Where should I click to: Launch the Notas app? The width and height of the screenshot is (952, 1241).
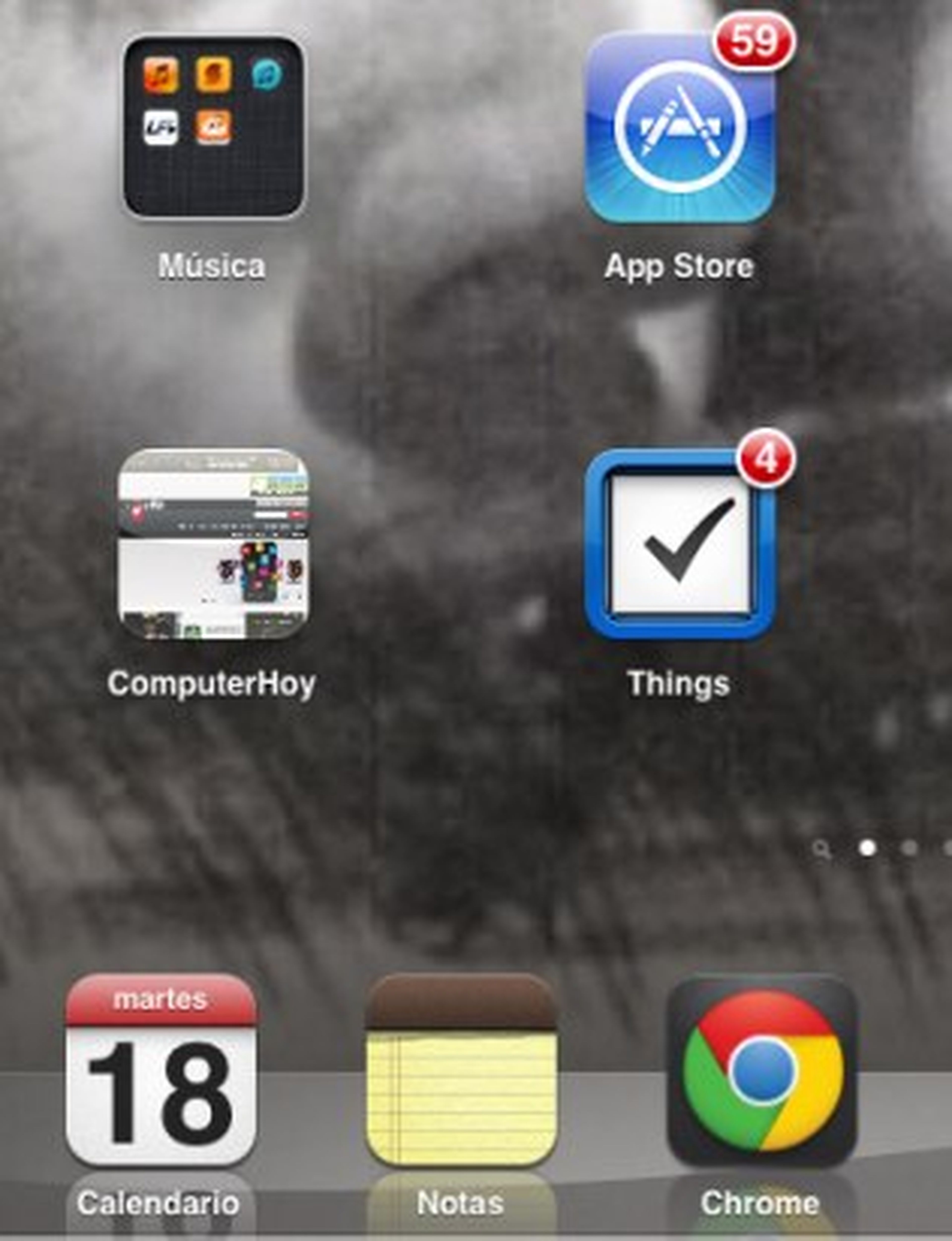click(460, 1070)
